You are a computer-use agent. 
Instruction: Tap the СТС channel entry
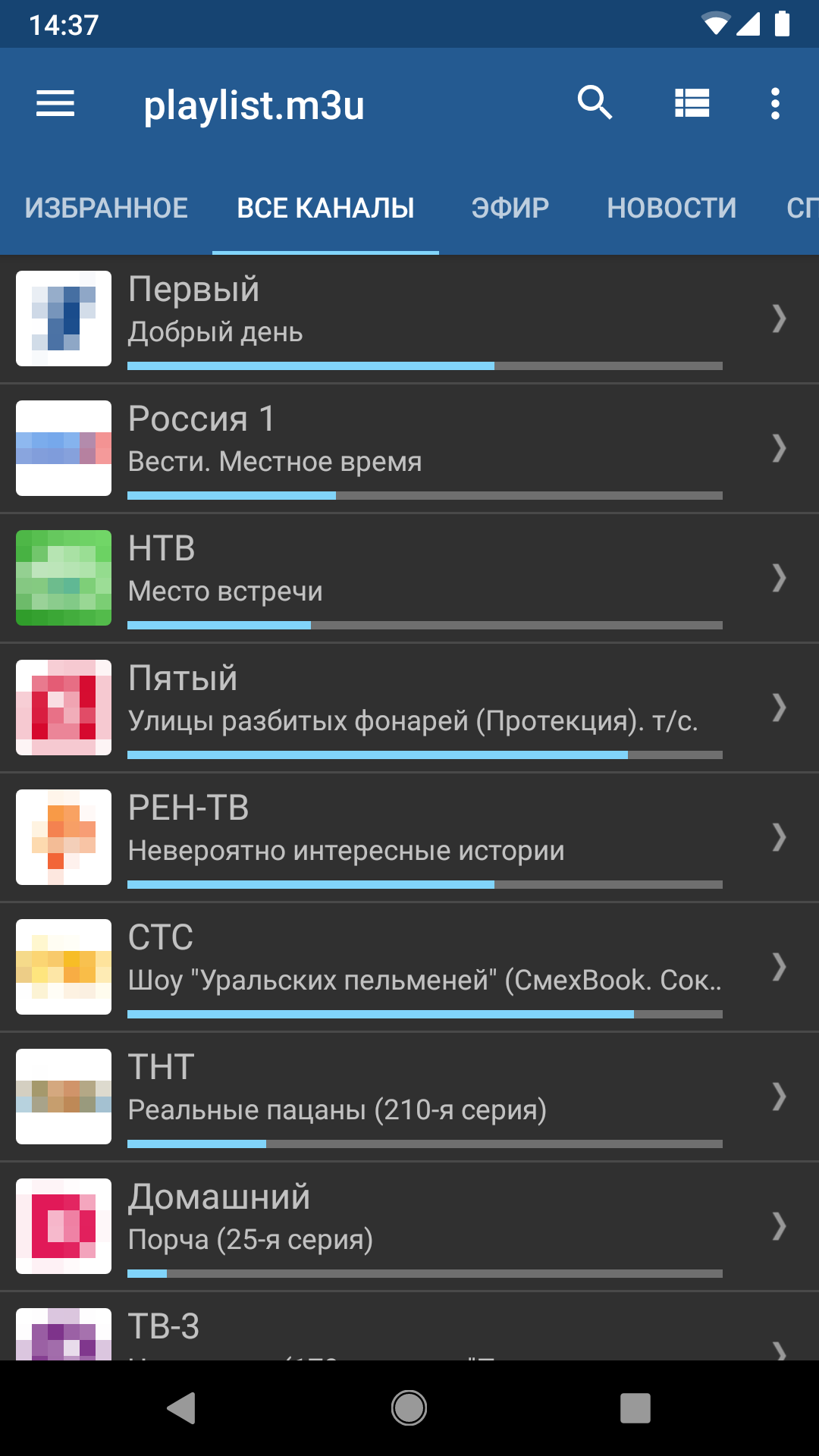point(409,967)
